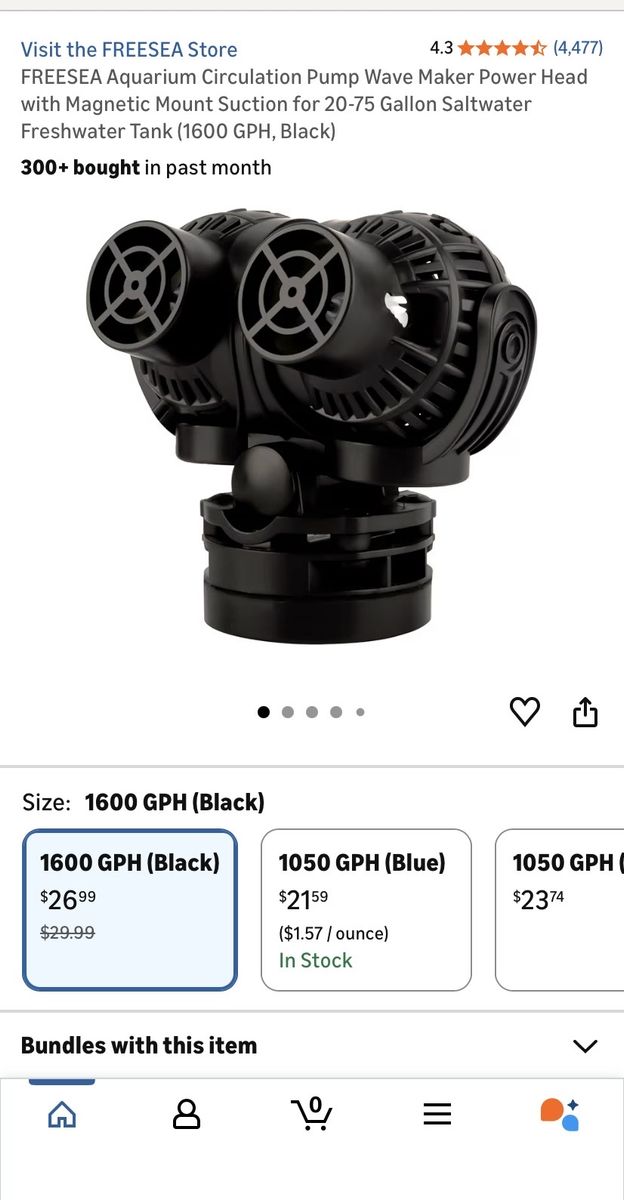Go to the Home tab
The width and height of the screenshot is (624, 1200).
[62, 1114]
